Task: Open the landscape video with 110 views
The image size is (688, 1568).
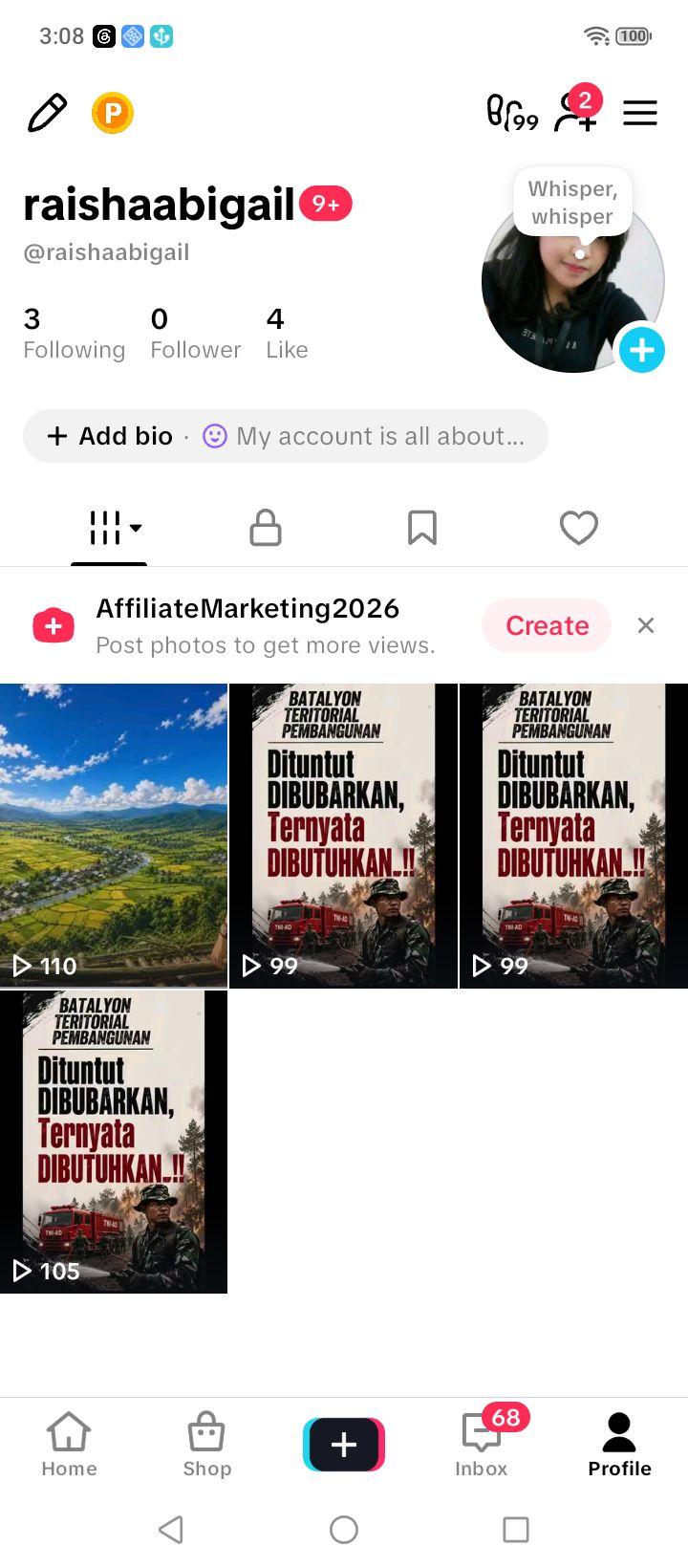Action: pyautogui.click(x=114, y=835)
